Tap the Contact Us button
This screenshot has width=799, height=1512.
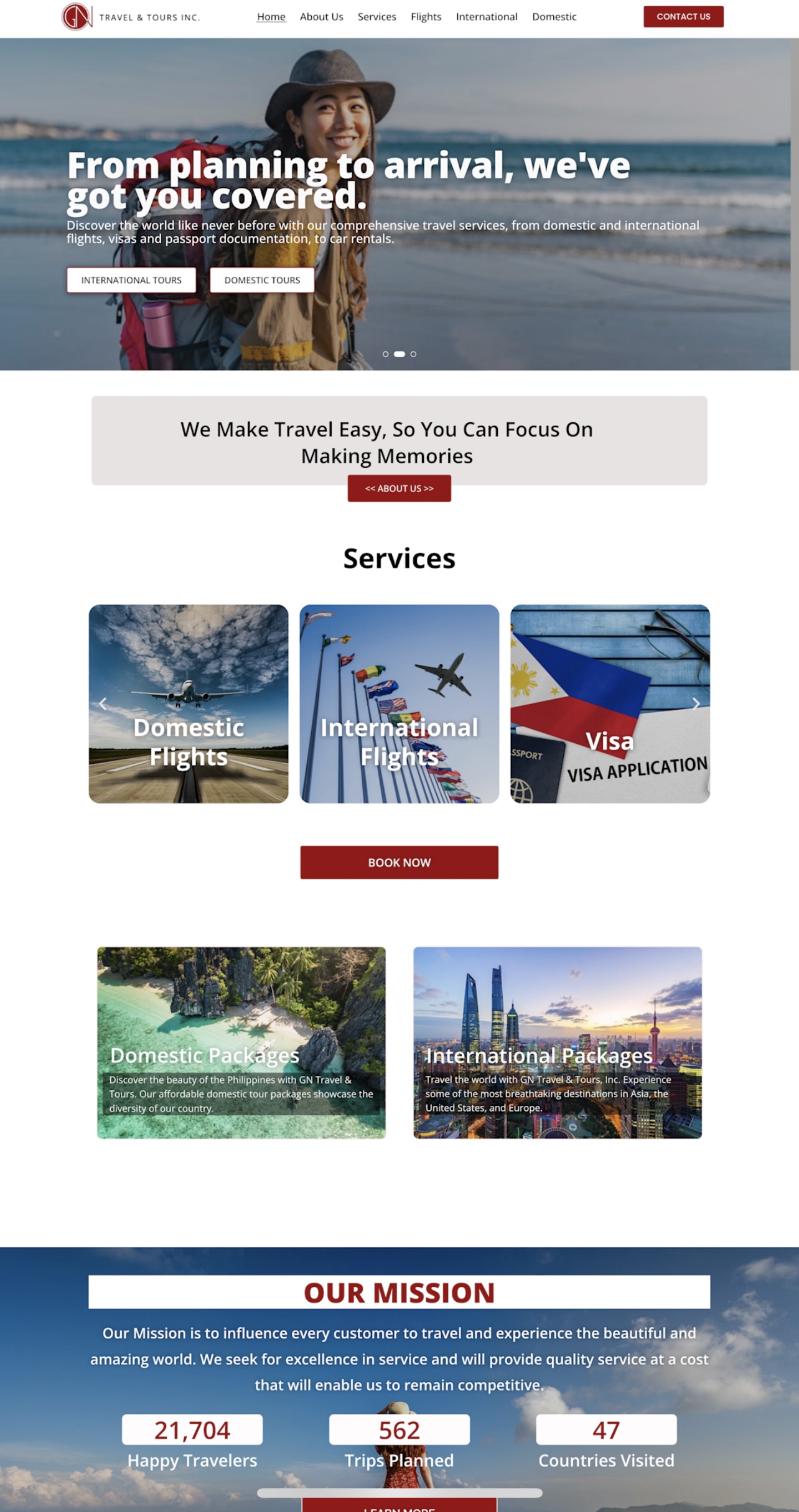pos(683,17)
